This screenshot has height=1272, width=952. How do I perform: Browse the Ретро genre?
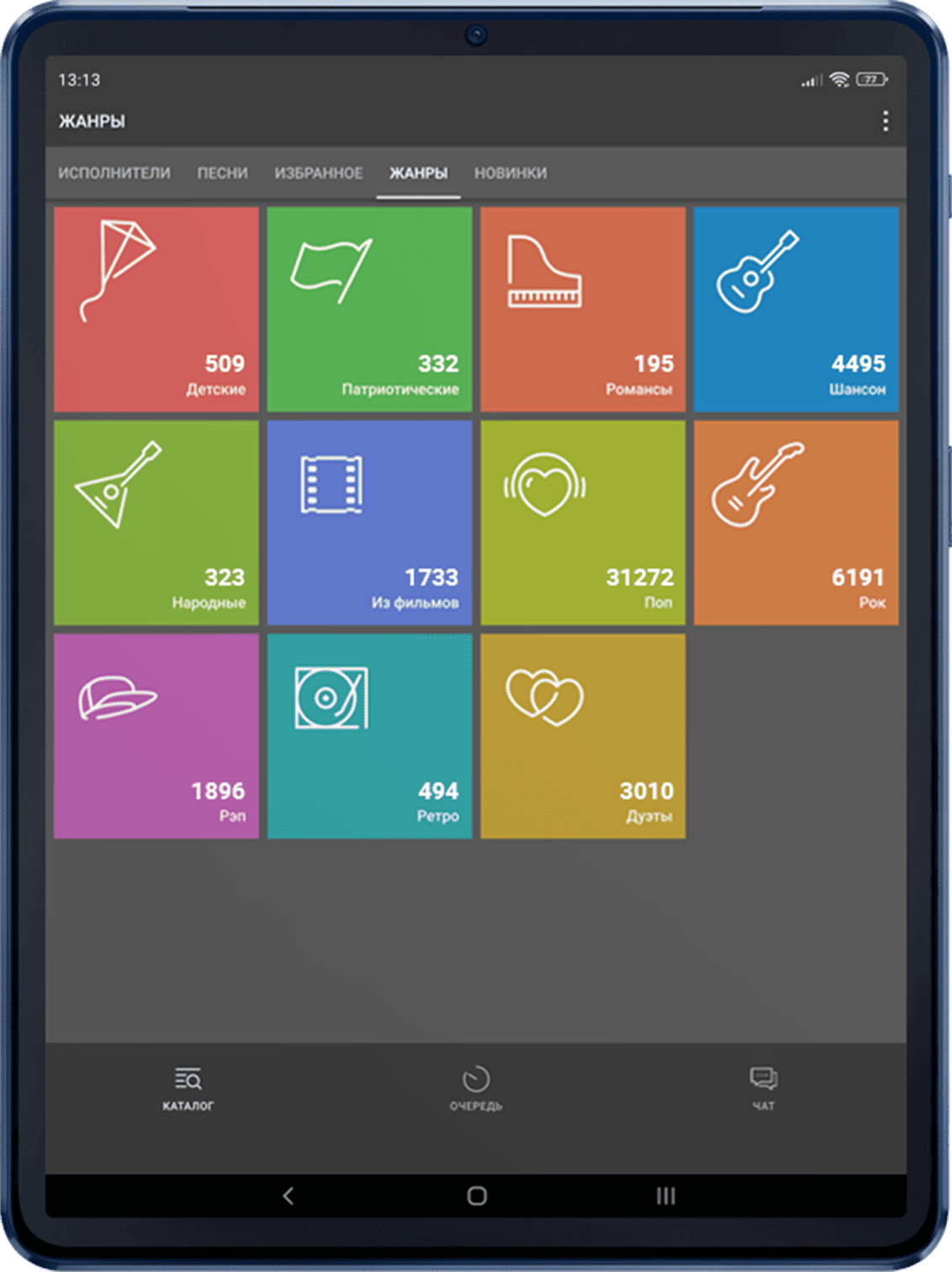(370, 736)
